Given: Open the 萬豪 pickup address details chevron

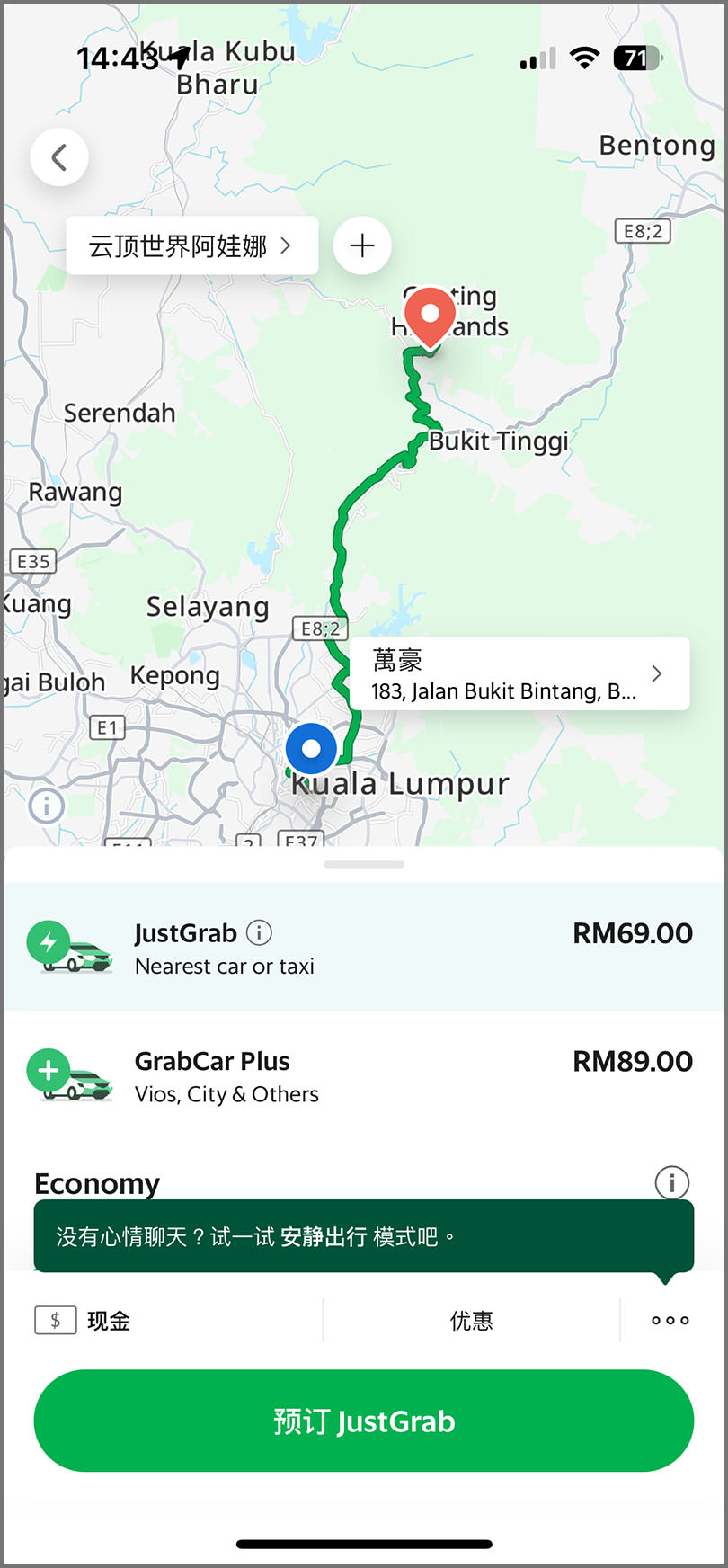Looking at the screenshot, I should [656, 673].
